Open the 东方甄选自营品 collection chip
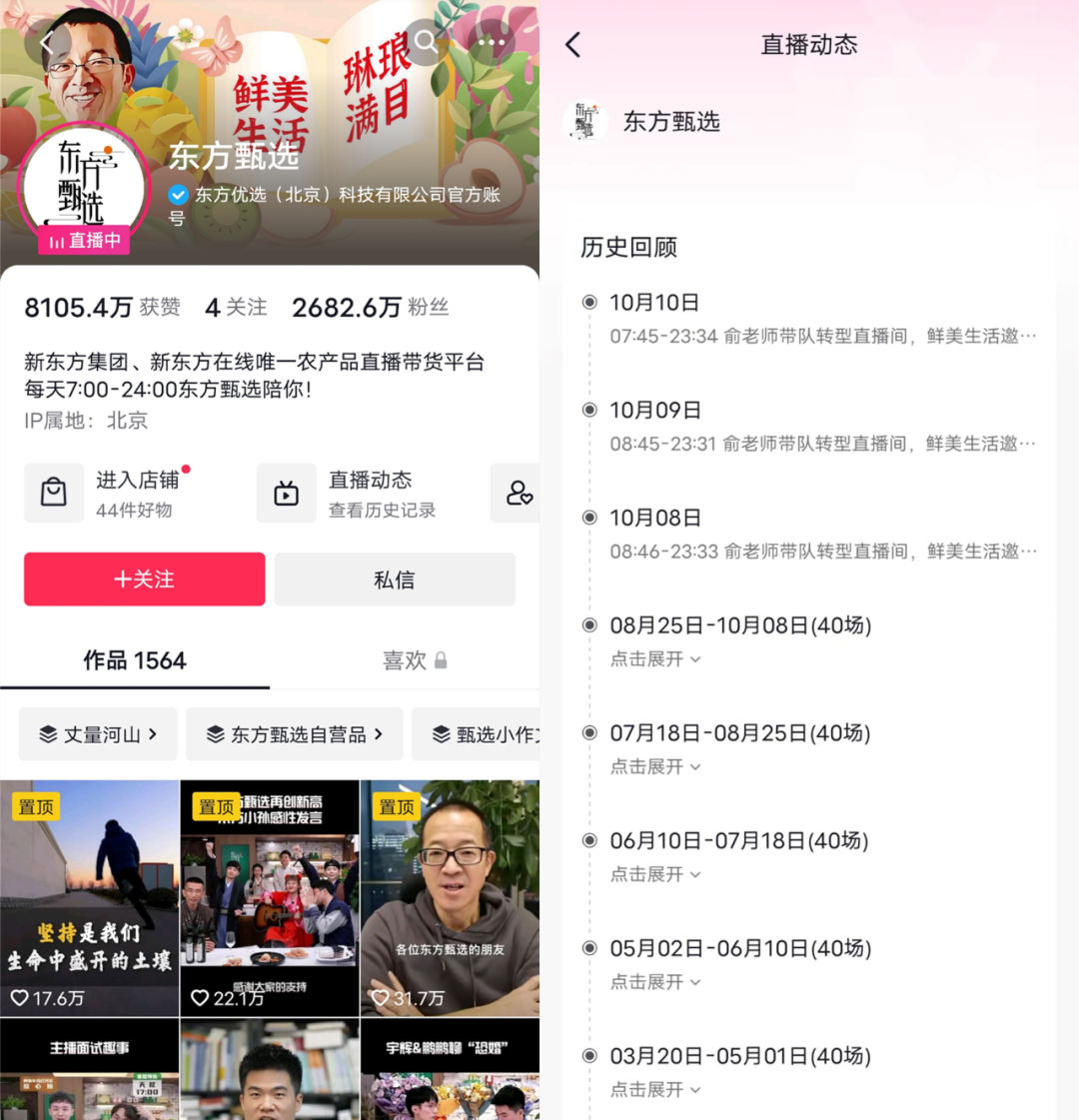This screenshot has width=1079, height=1120. pos(295,734)
